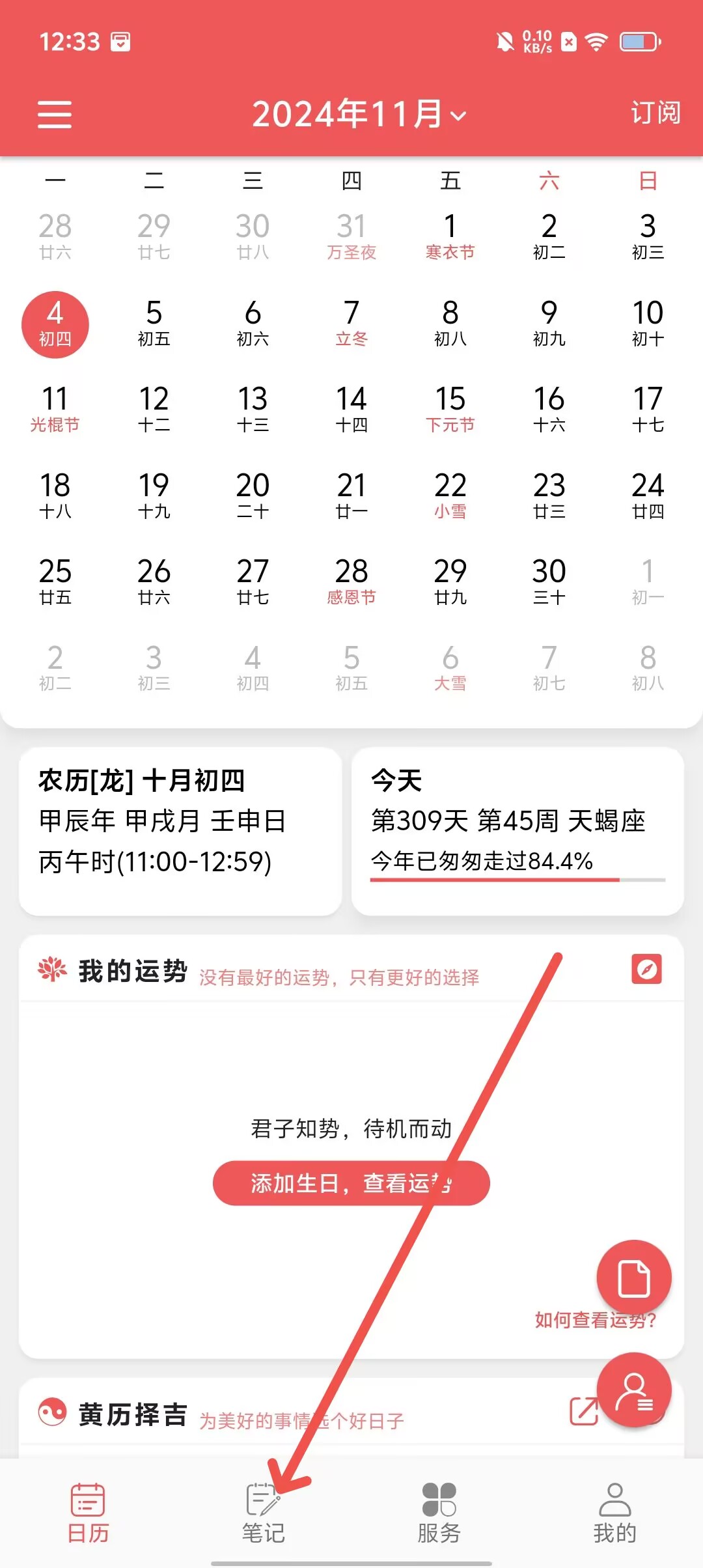The image size is (703, 1568).
Task: Open 黄历择吉 external link icon
Action: (584, 1411)
